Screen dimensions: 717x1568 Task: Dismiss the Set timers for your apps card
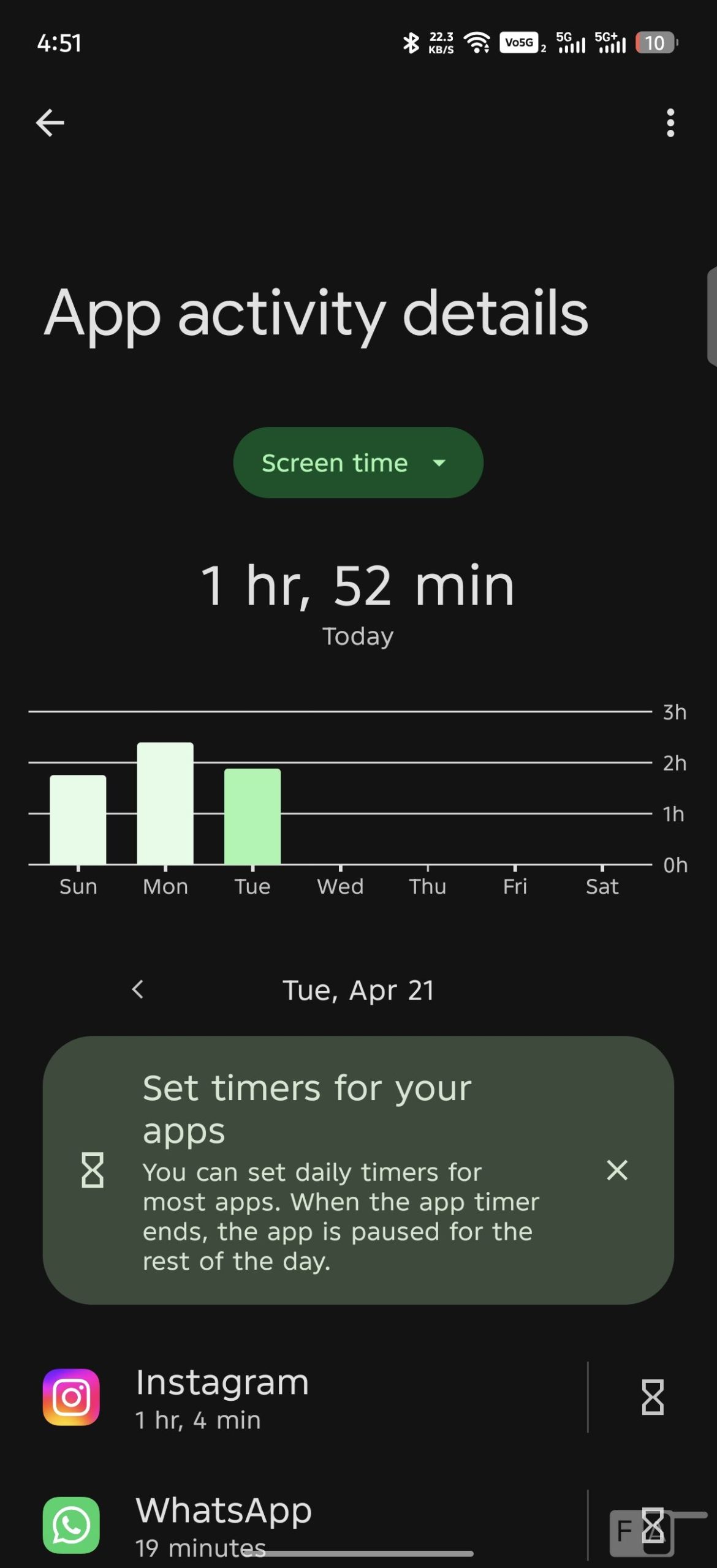(x=616, y=1170)
